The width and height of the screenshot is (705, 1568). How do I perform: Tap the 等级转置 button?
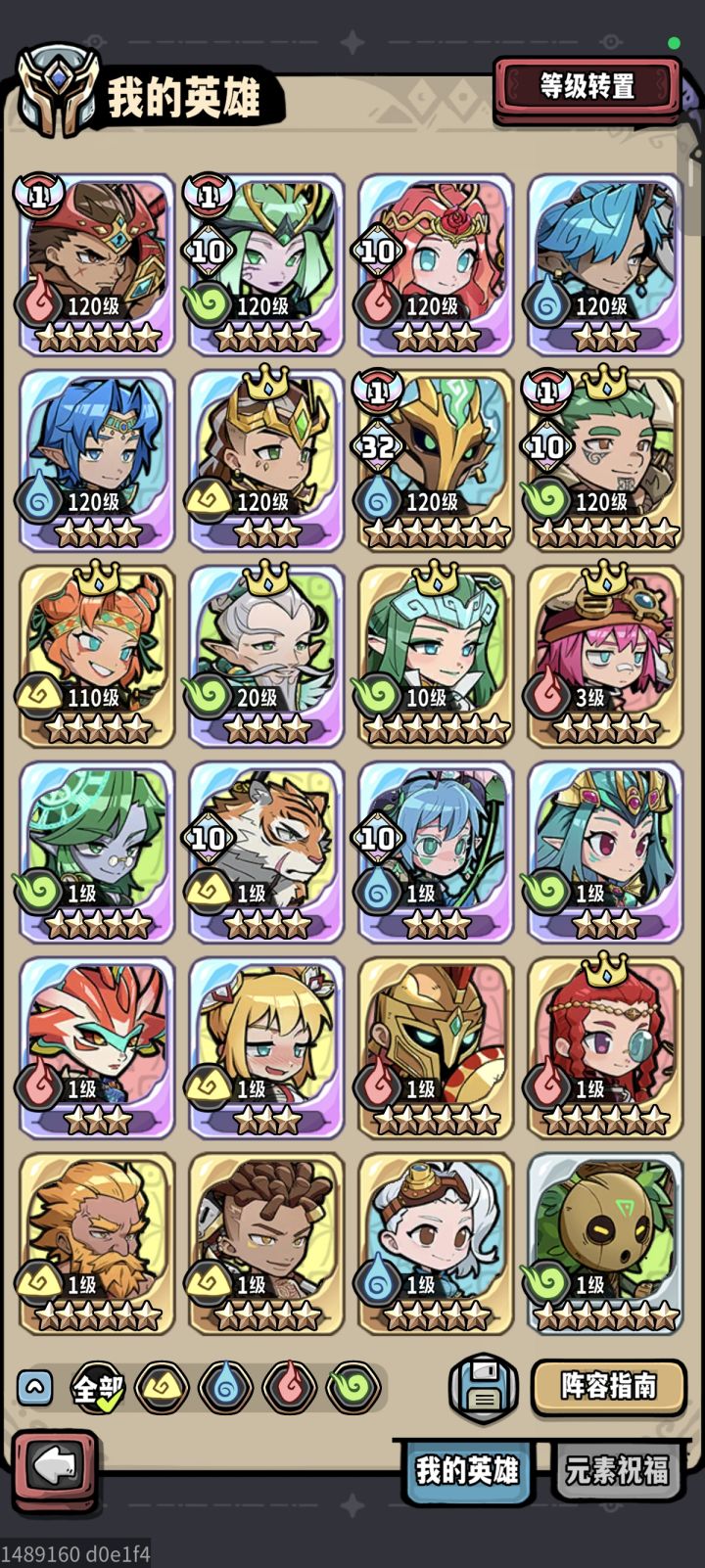pyautogui.click(x=587, y=88)
